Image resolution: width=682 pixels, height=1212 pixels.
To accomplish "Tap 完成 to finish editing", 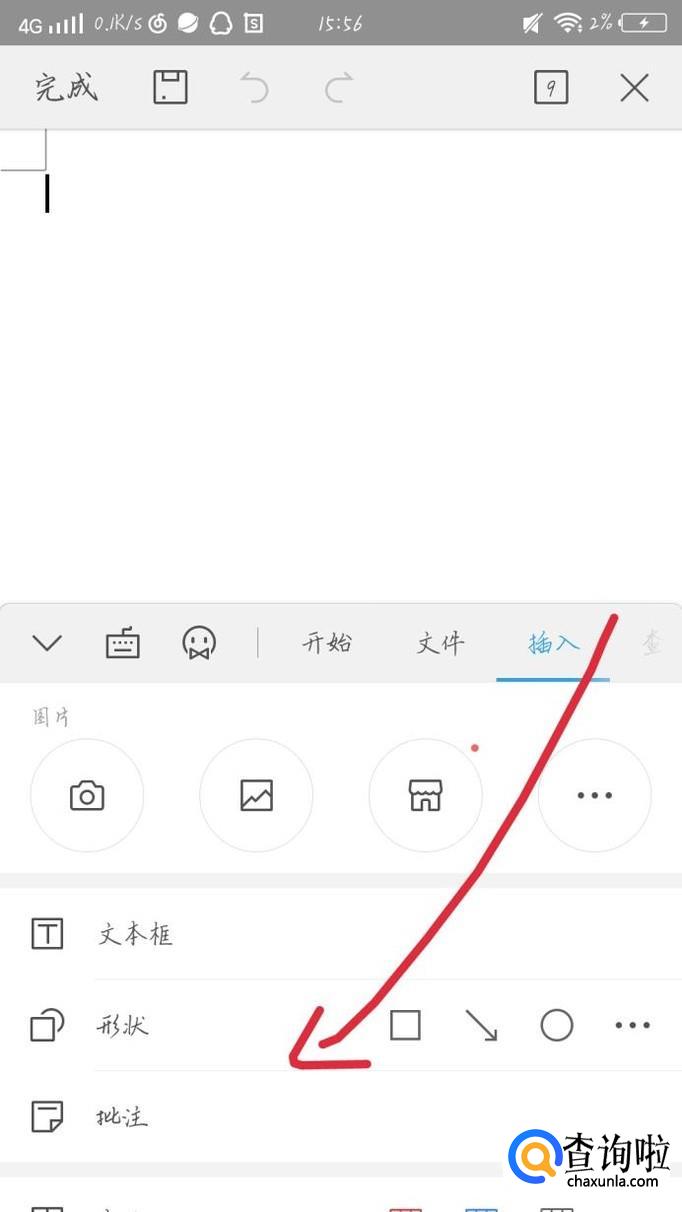I will [66, 88].
